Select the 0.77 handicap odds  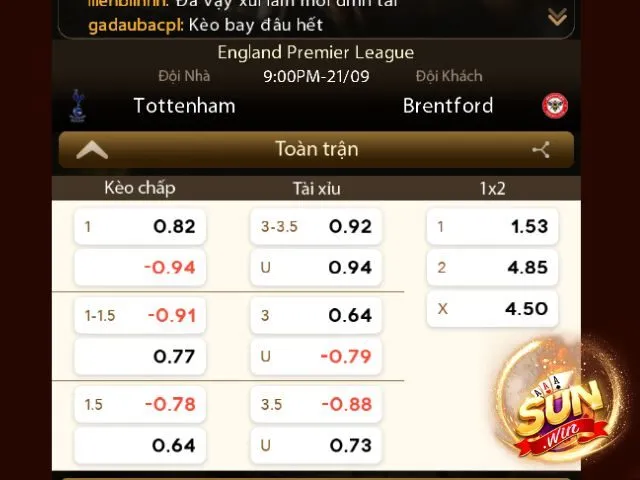click(x=140, y=356)
